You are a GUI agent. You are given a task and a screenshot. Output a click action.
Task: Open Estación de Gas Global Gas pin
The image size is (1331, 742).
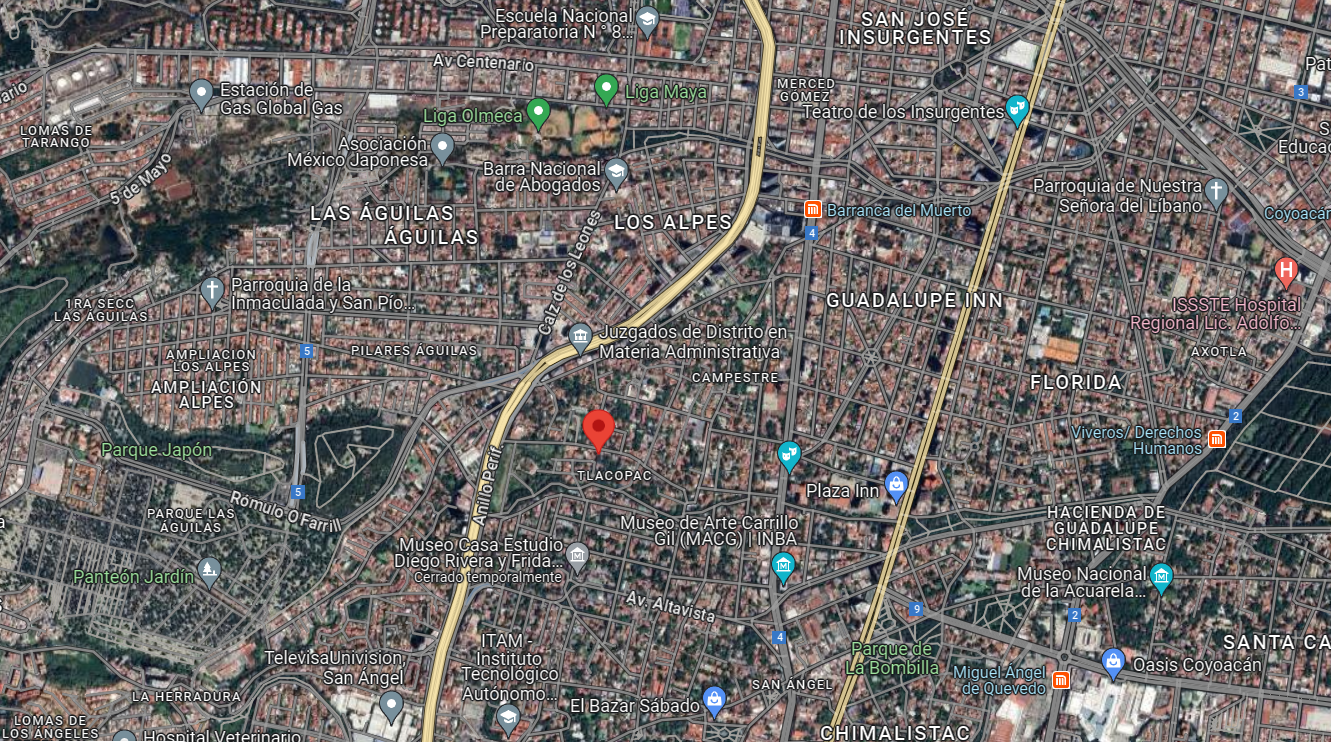[x=201, y=94]
